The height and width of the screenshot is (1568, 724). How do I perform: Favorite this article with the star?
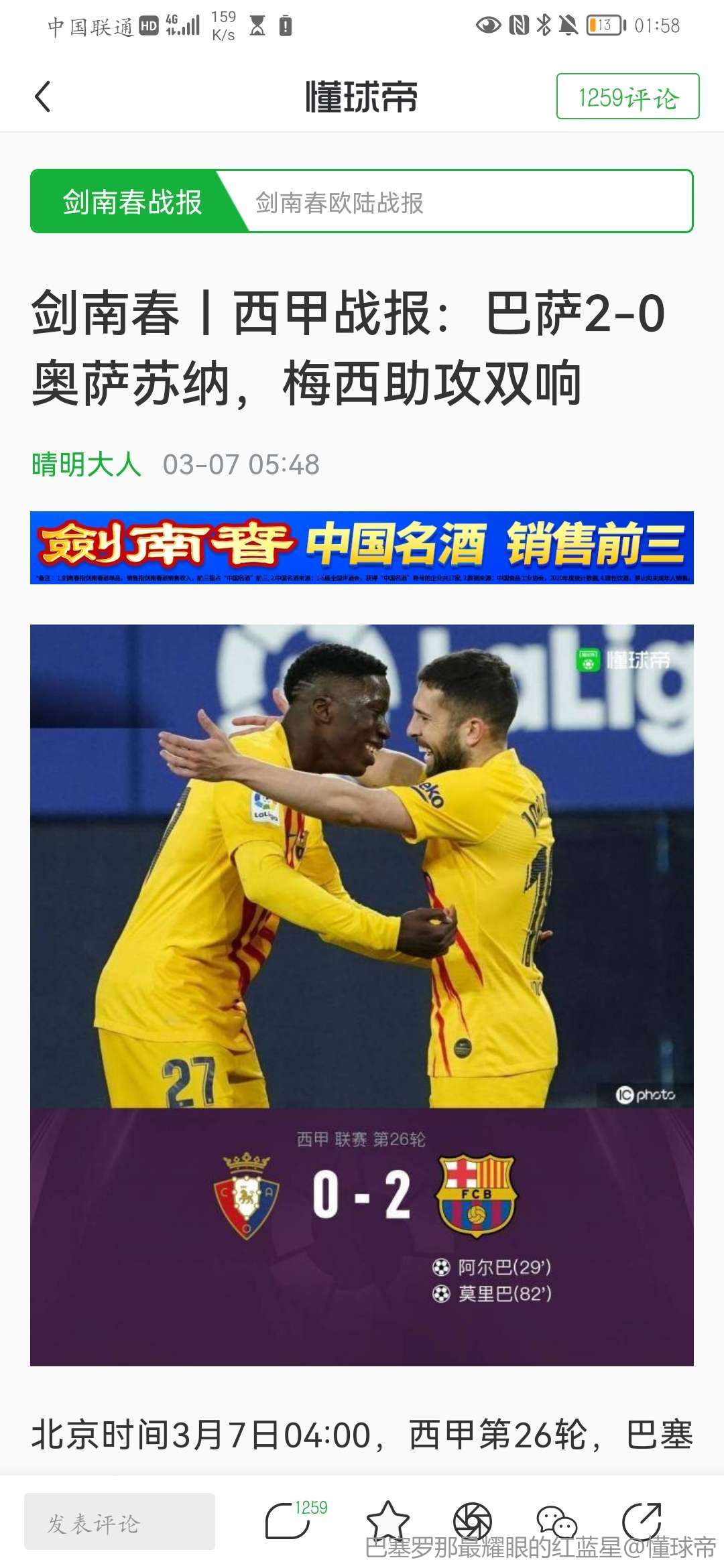[x=387, y=1520]
